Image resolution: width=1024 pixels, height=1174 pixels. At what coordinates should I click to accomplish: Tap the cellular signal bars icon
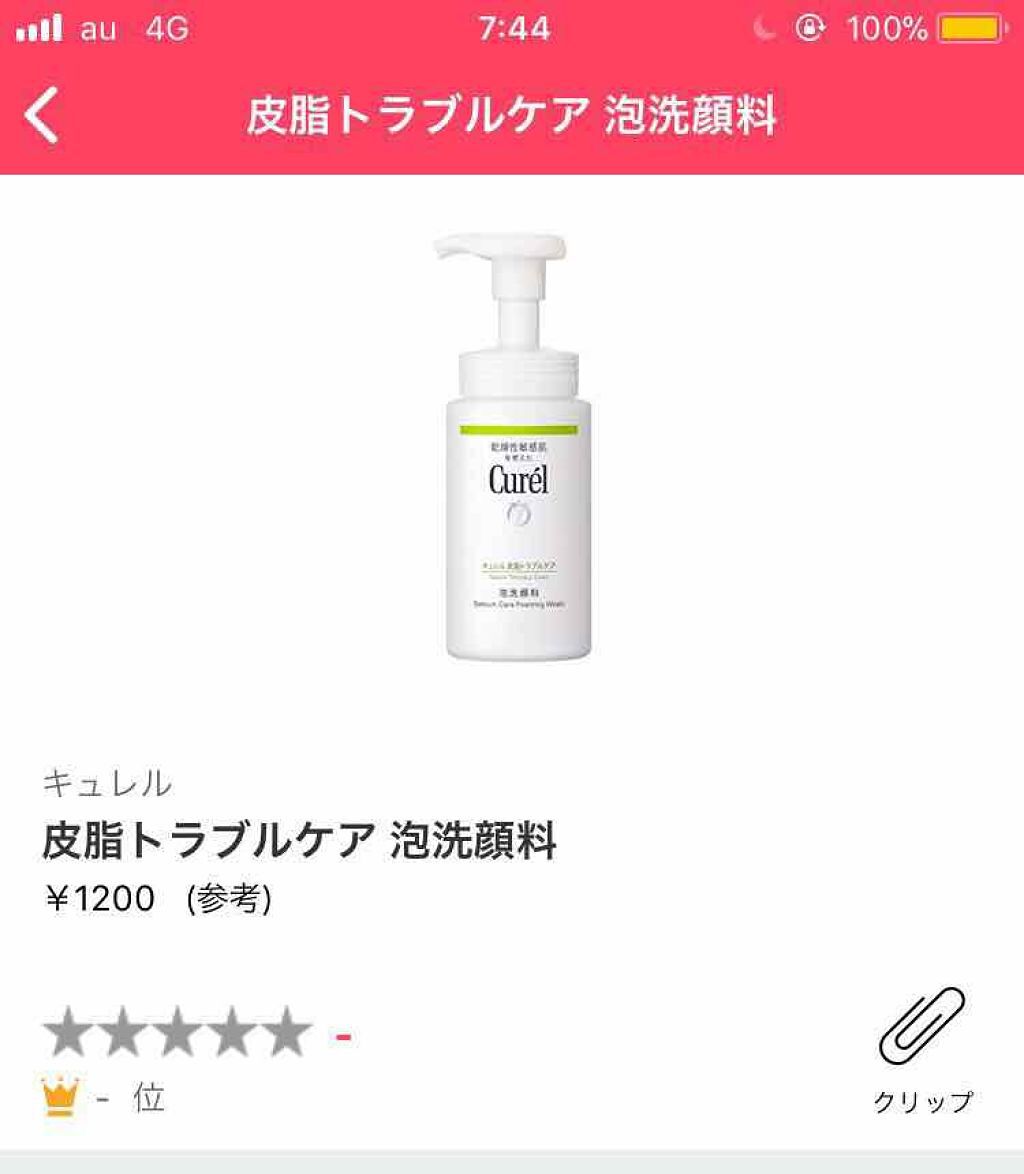(37, 27)
